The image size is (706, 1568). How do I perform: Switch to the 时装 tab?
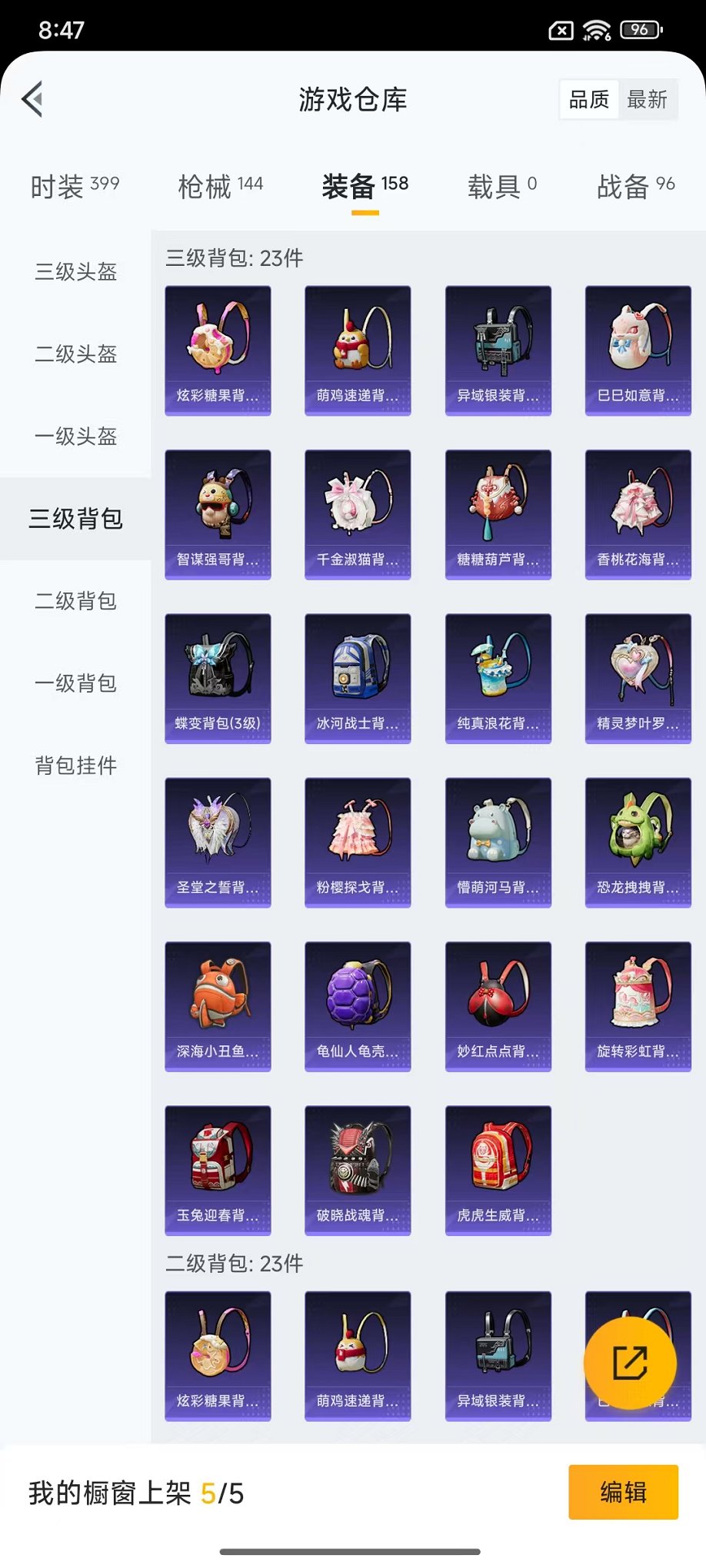[75, 186]
